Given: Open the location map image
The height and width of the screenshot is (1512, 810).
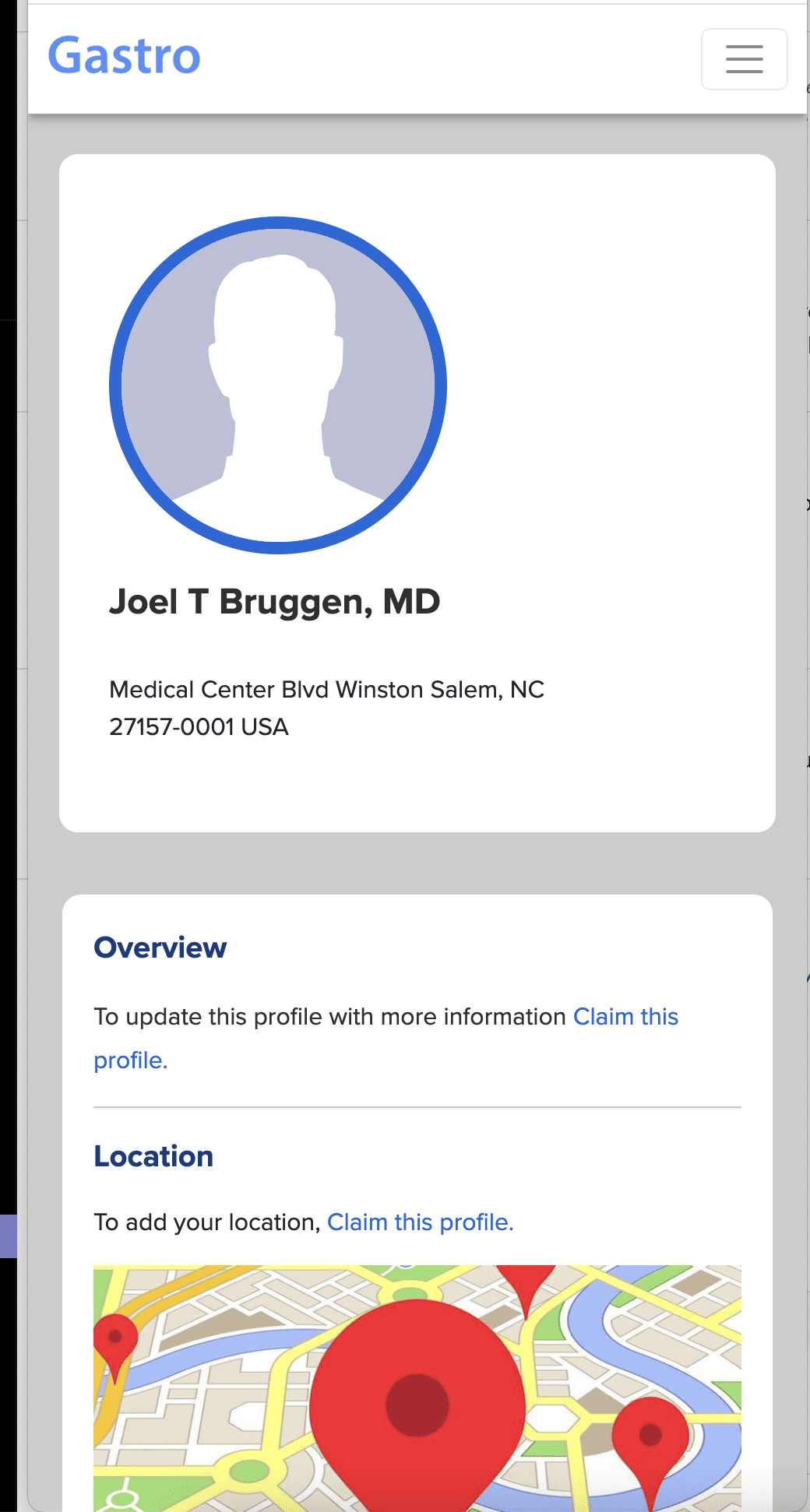Looking at the screenshot, I should click(x=417, y=1388).
